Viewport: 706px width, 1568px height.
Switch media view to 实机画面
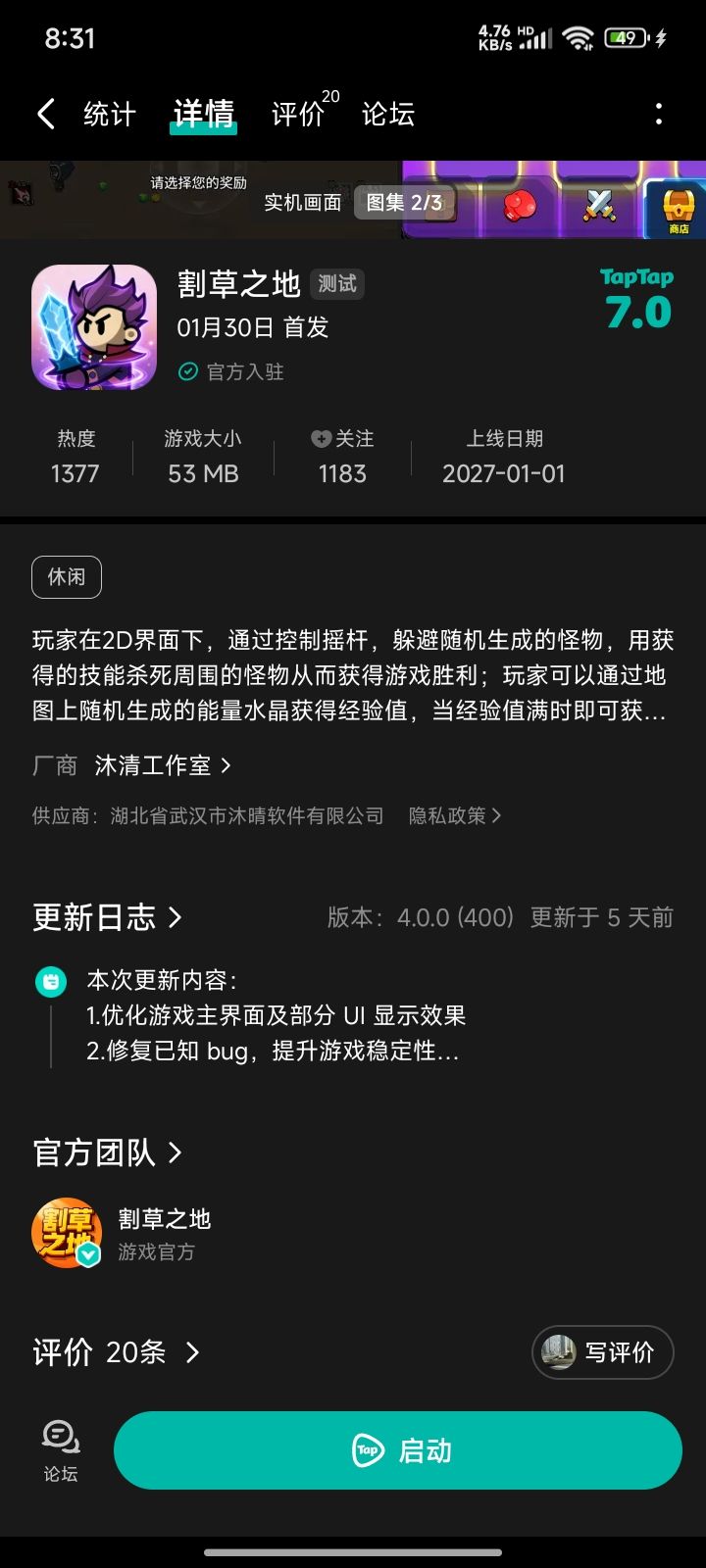coord(301,203)
